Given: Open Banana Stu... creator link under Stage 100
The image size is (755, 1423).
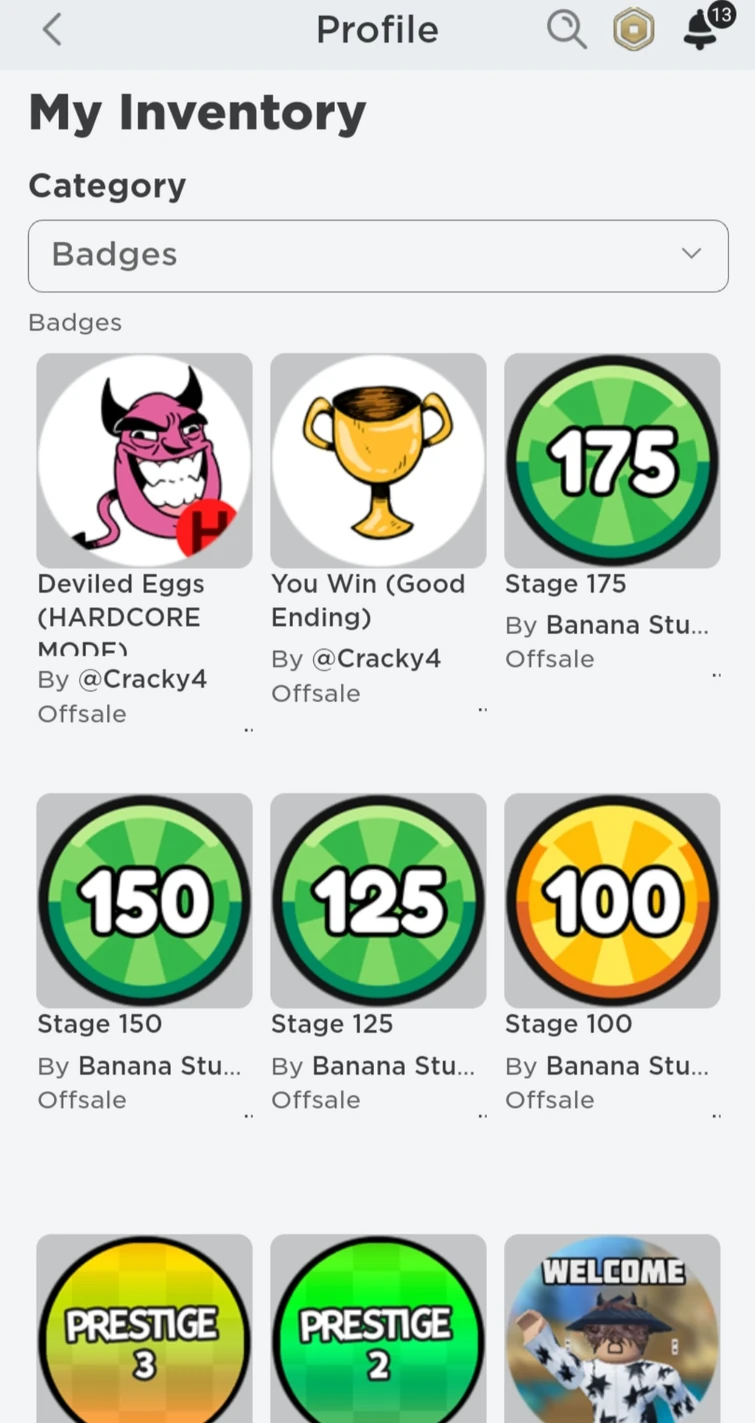Looking at the screenshot, I should [x=627, y=1066].
